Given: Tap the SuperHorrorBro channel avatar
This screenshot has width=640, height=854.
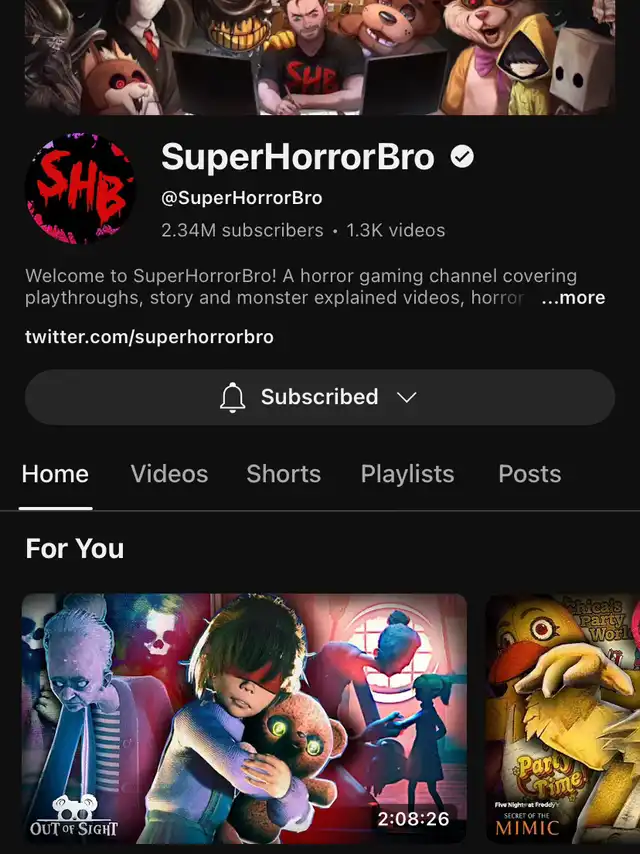Looking at the screenshot, I should tap(80, 189).
